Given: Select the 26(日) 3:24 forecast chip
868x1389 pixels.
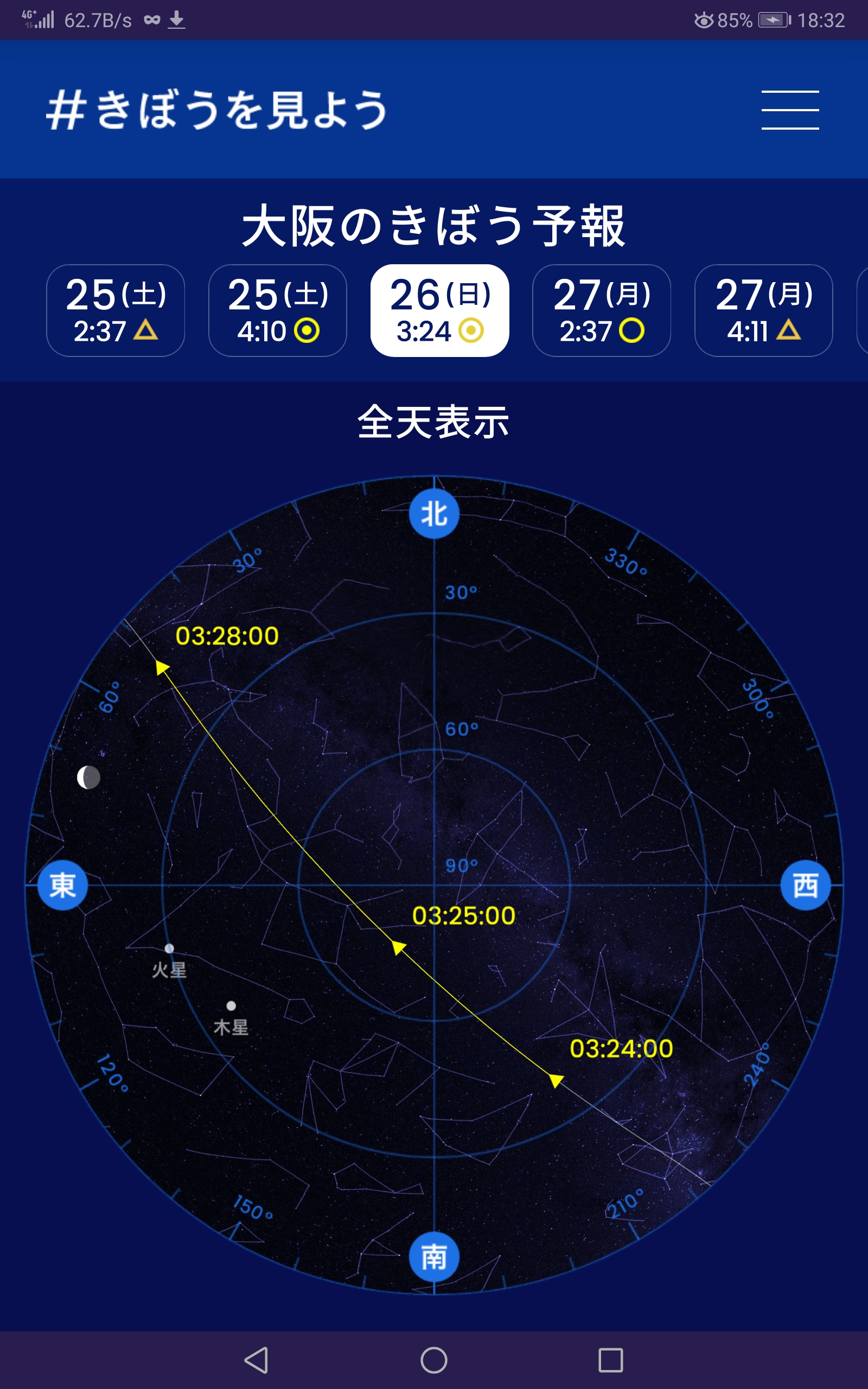Looking at the screenshot, I should (x=440, y=310).
